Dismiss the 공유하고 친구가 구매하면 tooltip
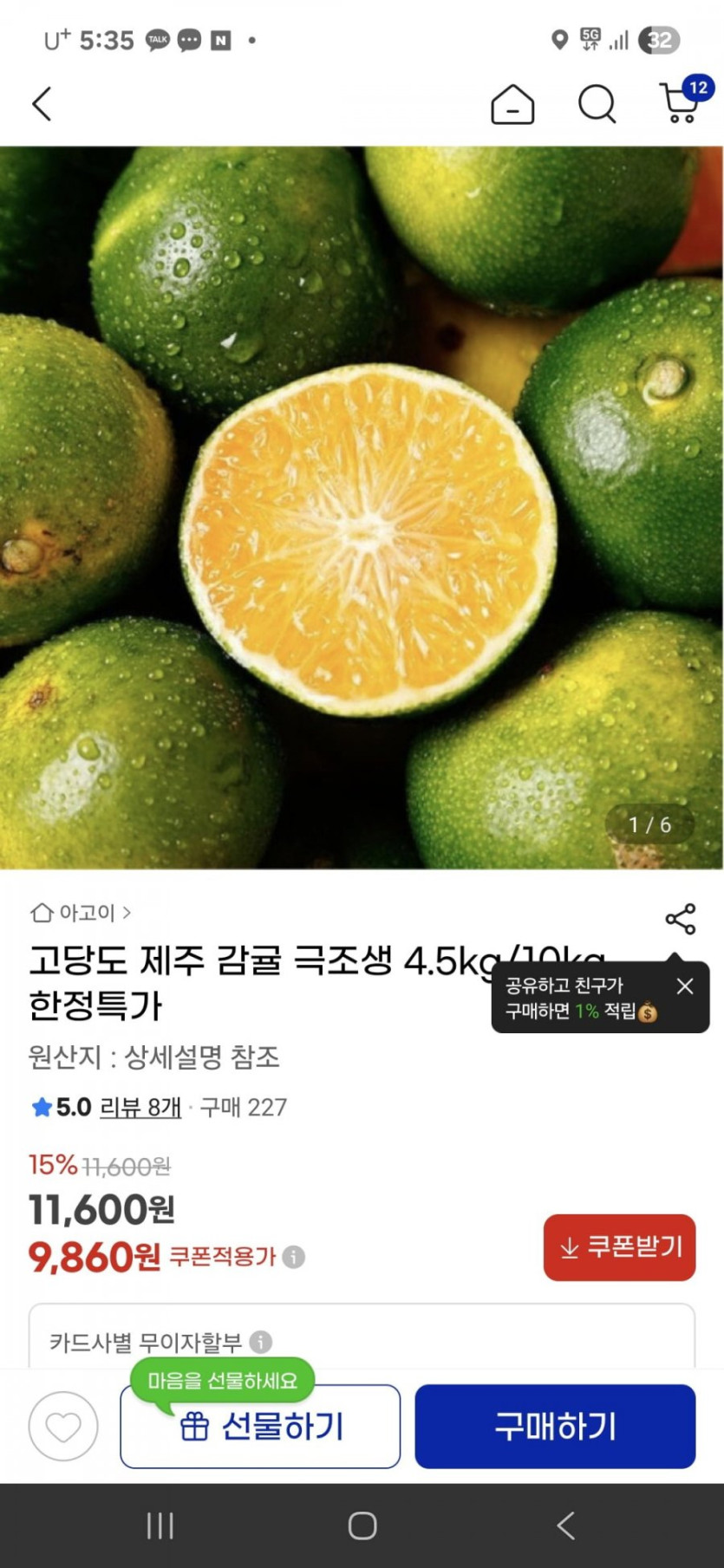The image size is (724, 1568). 685,986
